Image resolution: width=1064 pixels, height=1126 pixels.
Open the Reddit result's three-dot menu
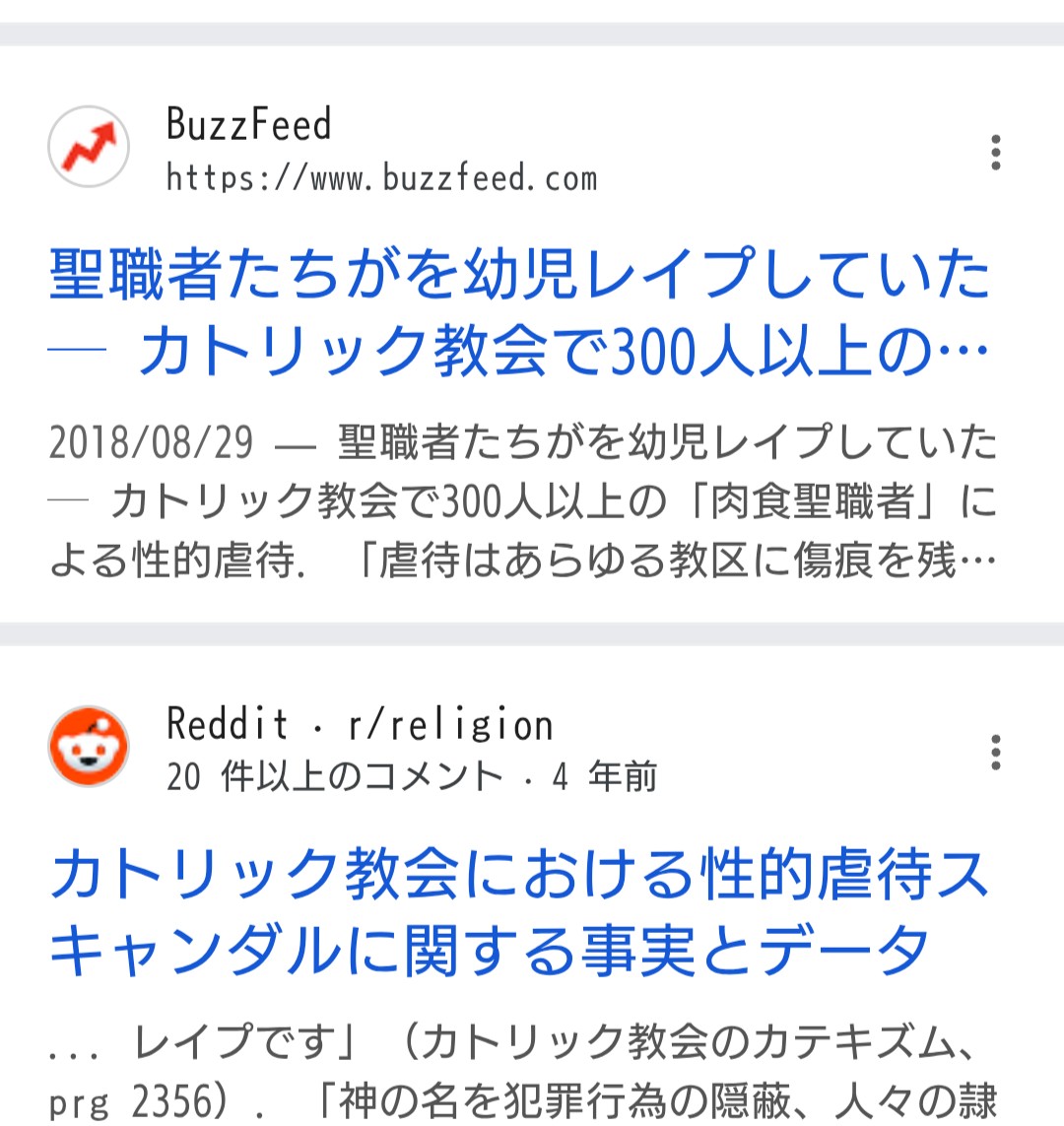pos(996,752)
